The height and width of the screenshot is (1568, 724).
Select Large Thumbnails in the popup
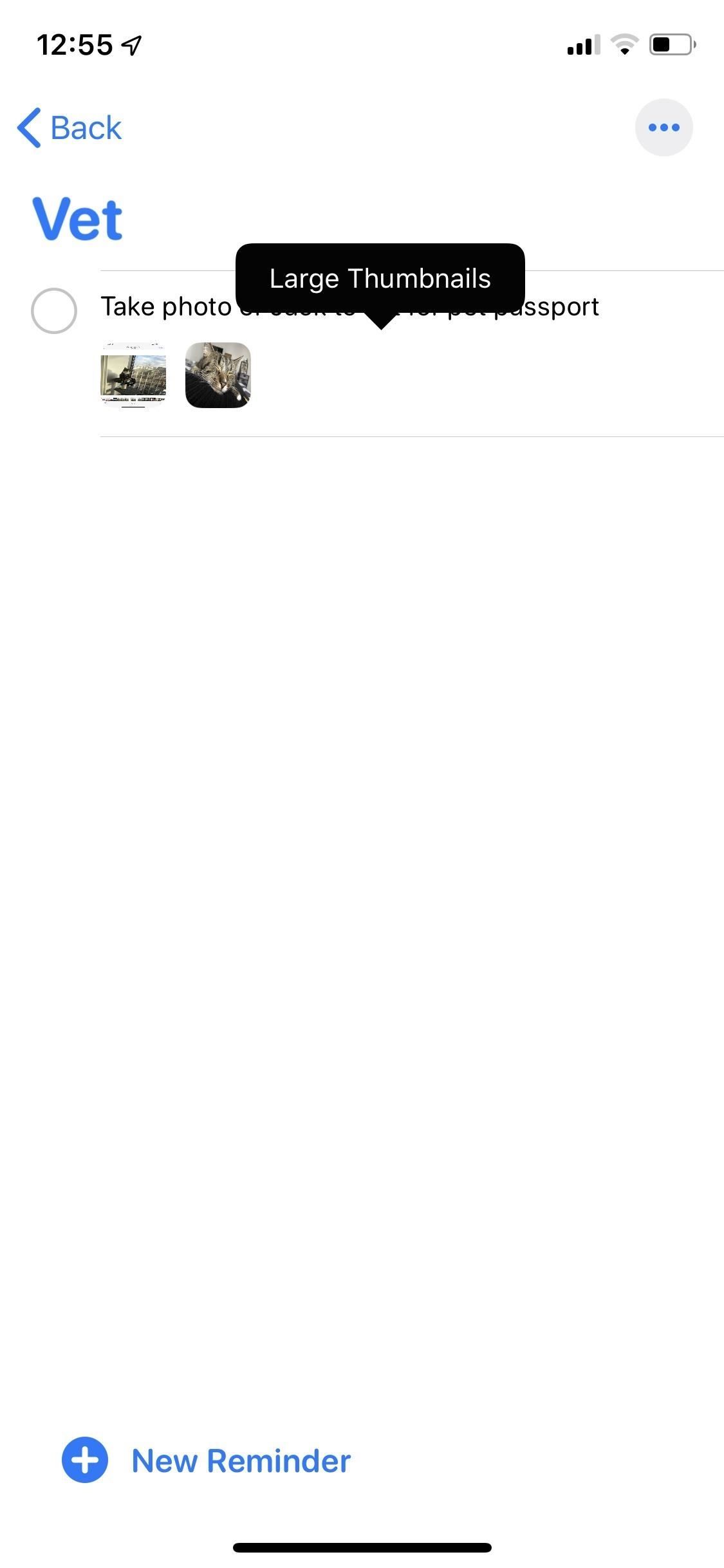[x=380, y=278]
